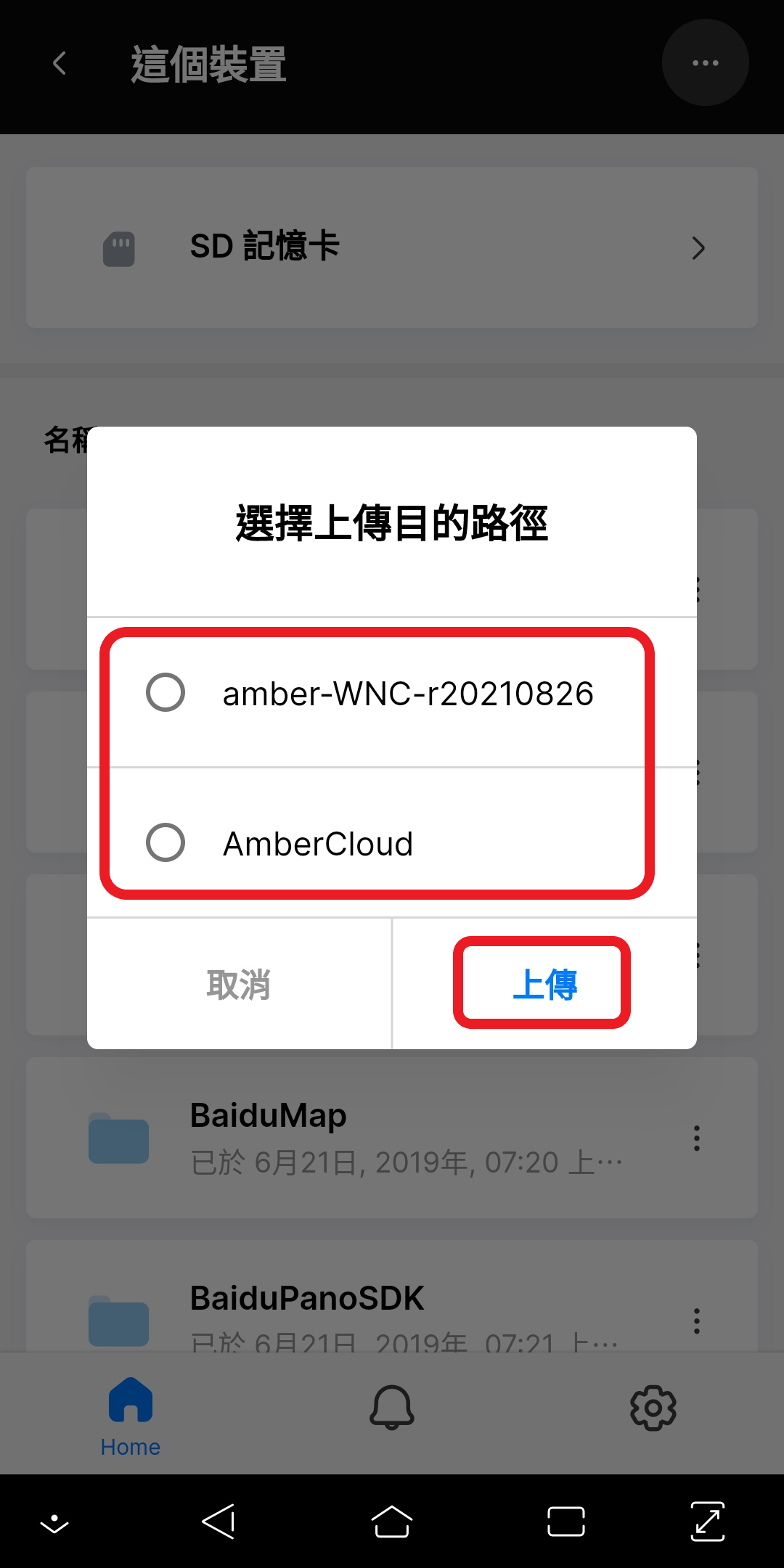The image size is (784, 1568).
Task: Open the notifications bell tab
Action: point(392,1408)
